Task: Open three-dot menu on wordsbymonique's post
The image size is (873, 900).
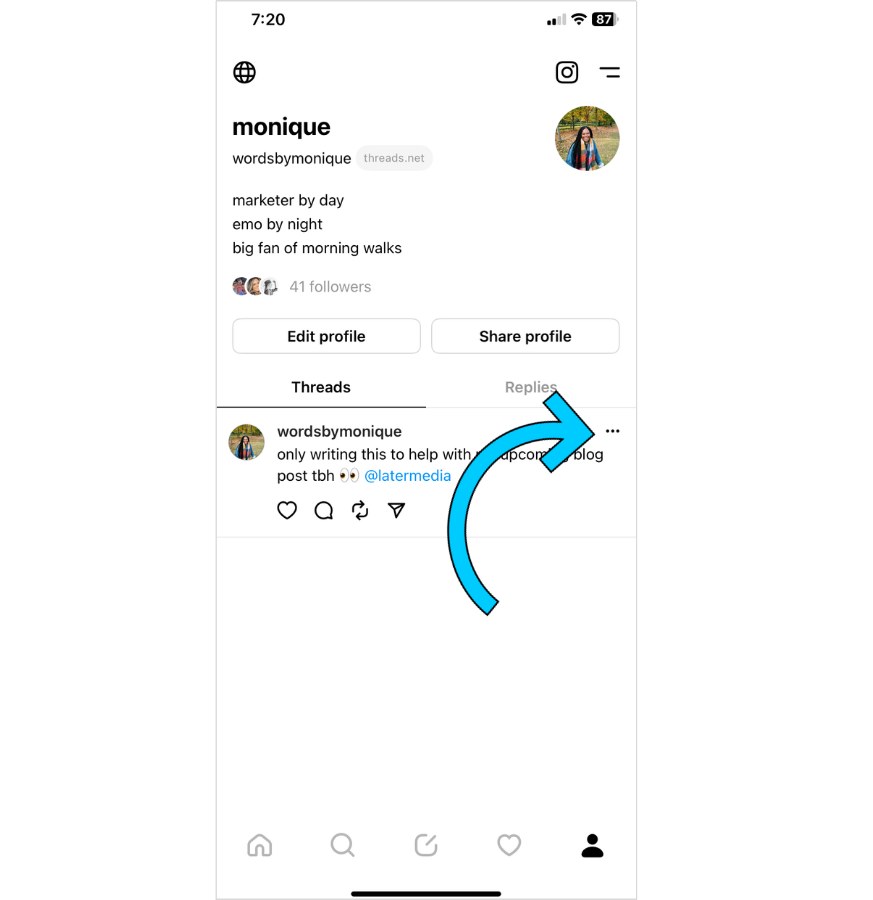Action: coord(612,431)
